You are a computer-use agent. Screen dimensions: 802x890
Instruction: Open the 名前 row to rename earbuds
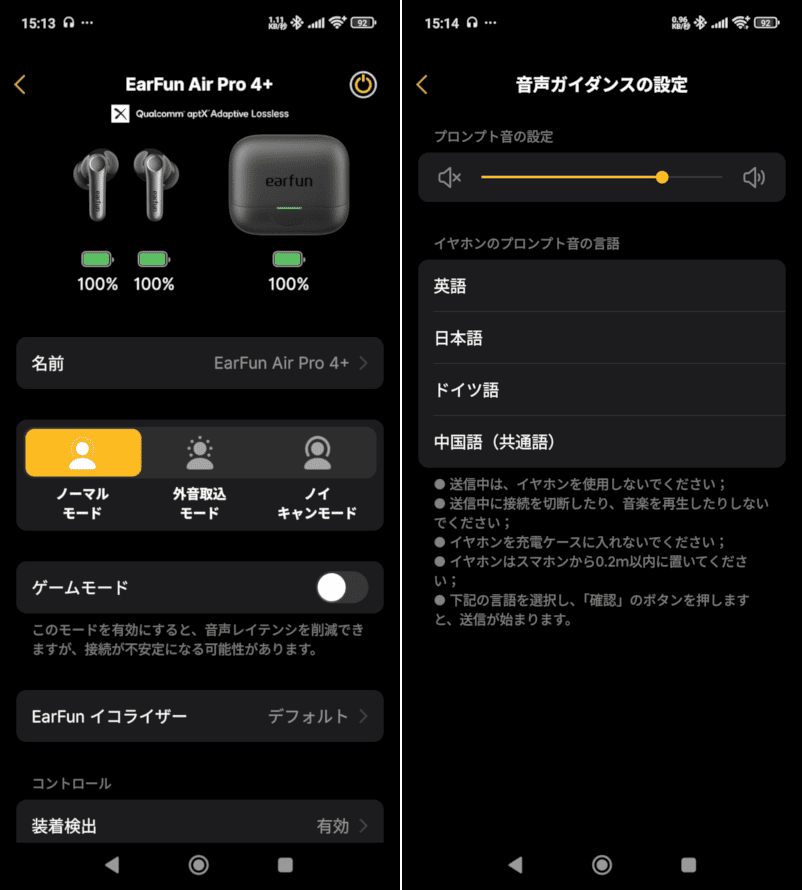coord(200,363)
